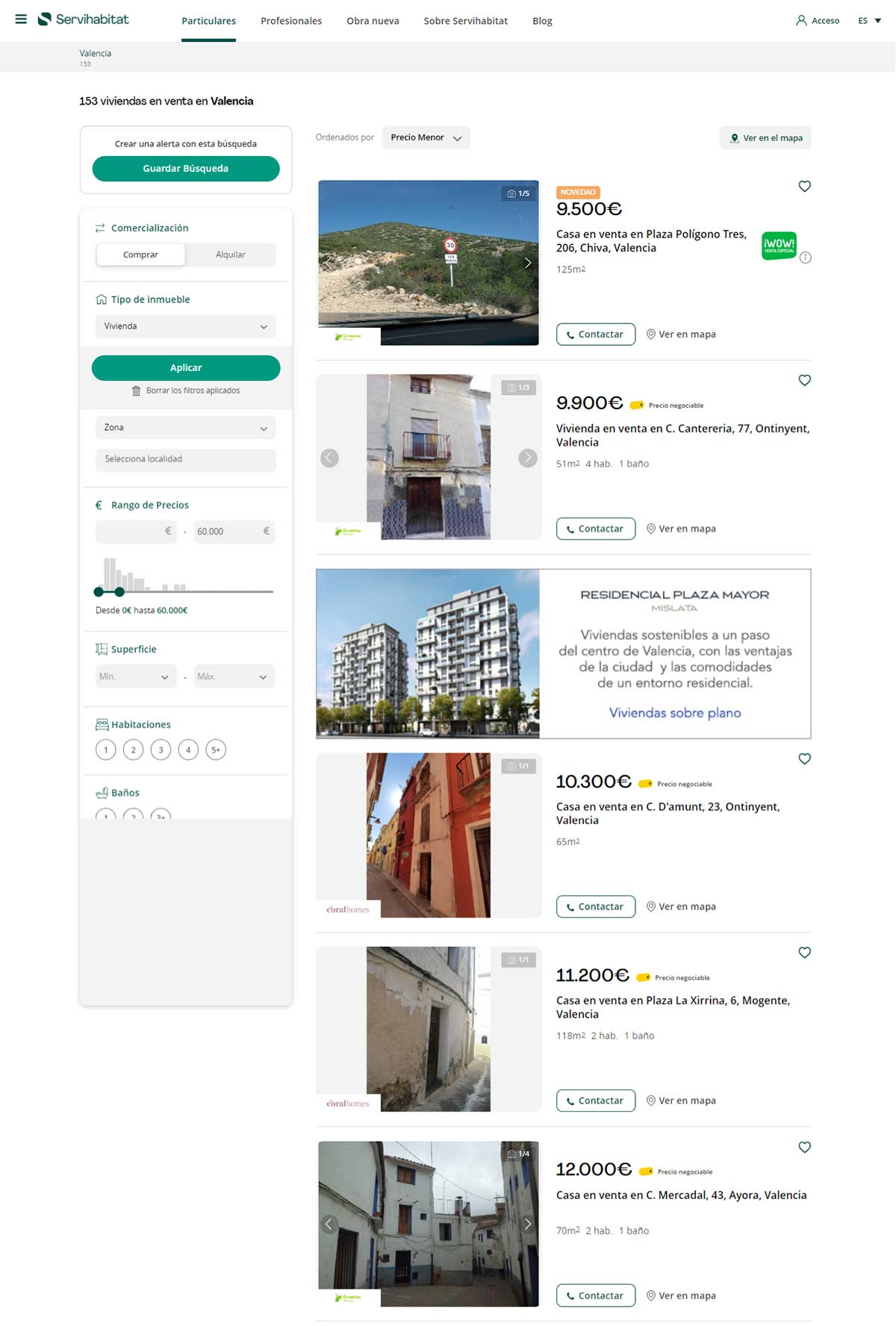Click the iWOW Venta Especial badge
The height and width of the screenshot is (1326, 896).
click(x=781, y=245)
